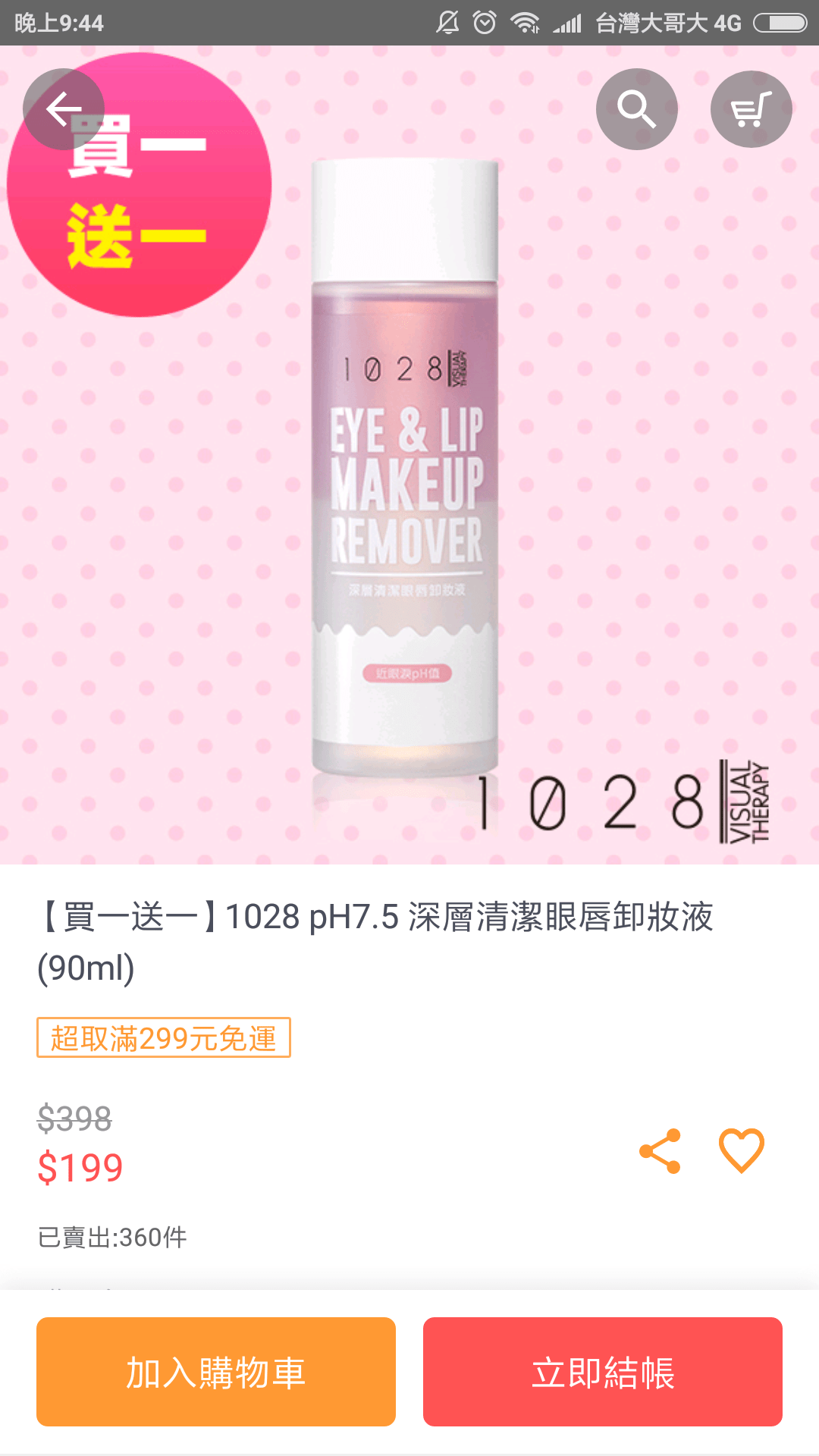This screenshot has height=1456, width=819.
Task: Tap 立即結帳 to check out now
Action: [x=603, y=1372]
